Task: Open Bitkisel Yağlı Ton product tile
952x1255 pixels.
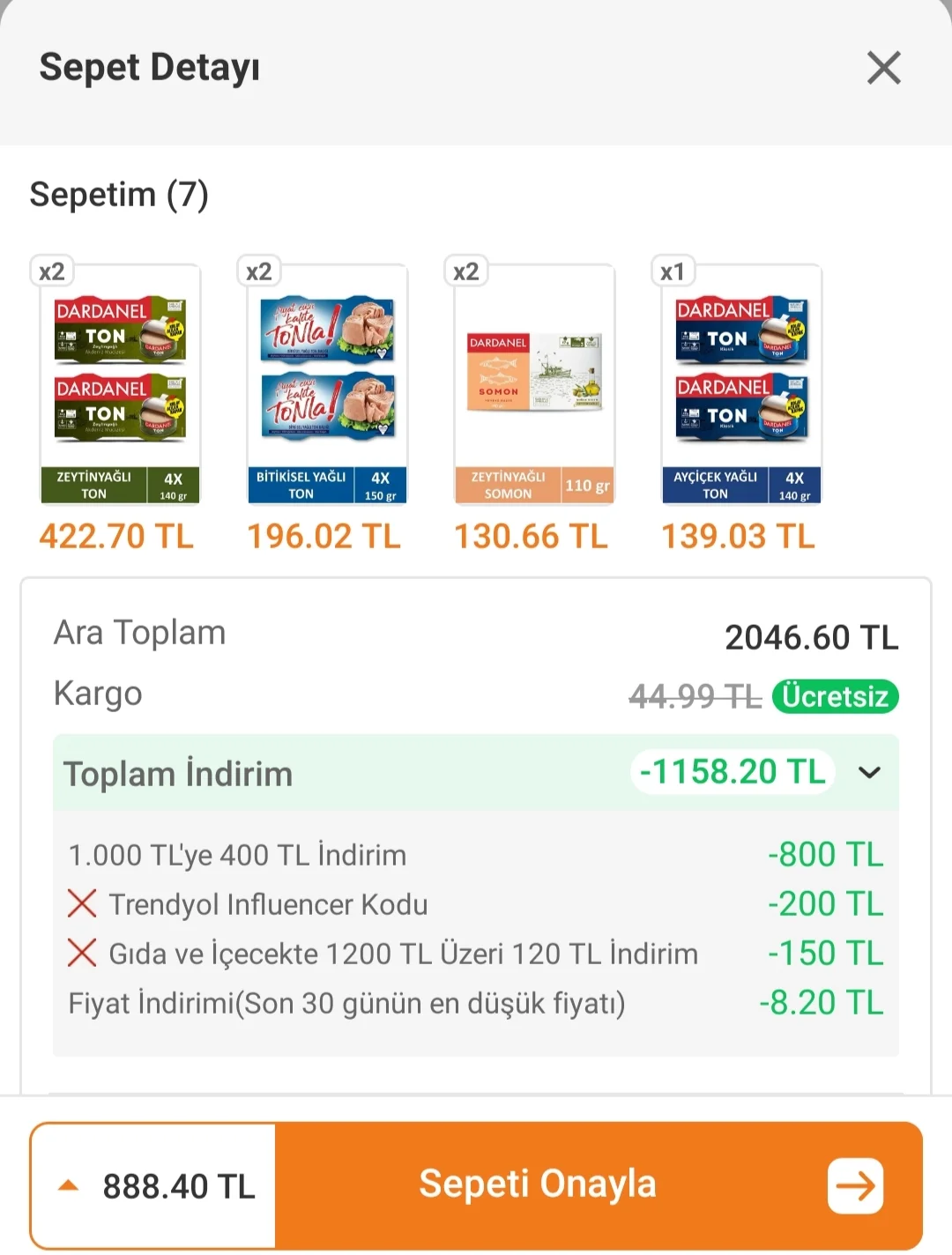Action: point(327,385)
